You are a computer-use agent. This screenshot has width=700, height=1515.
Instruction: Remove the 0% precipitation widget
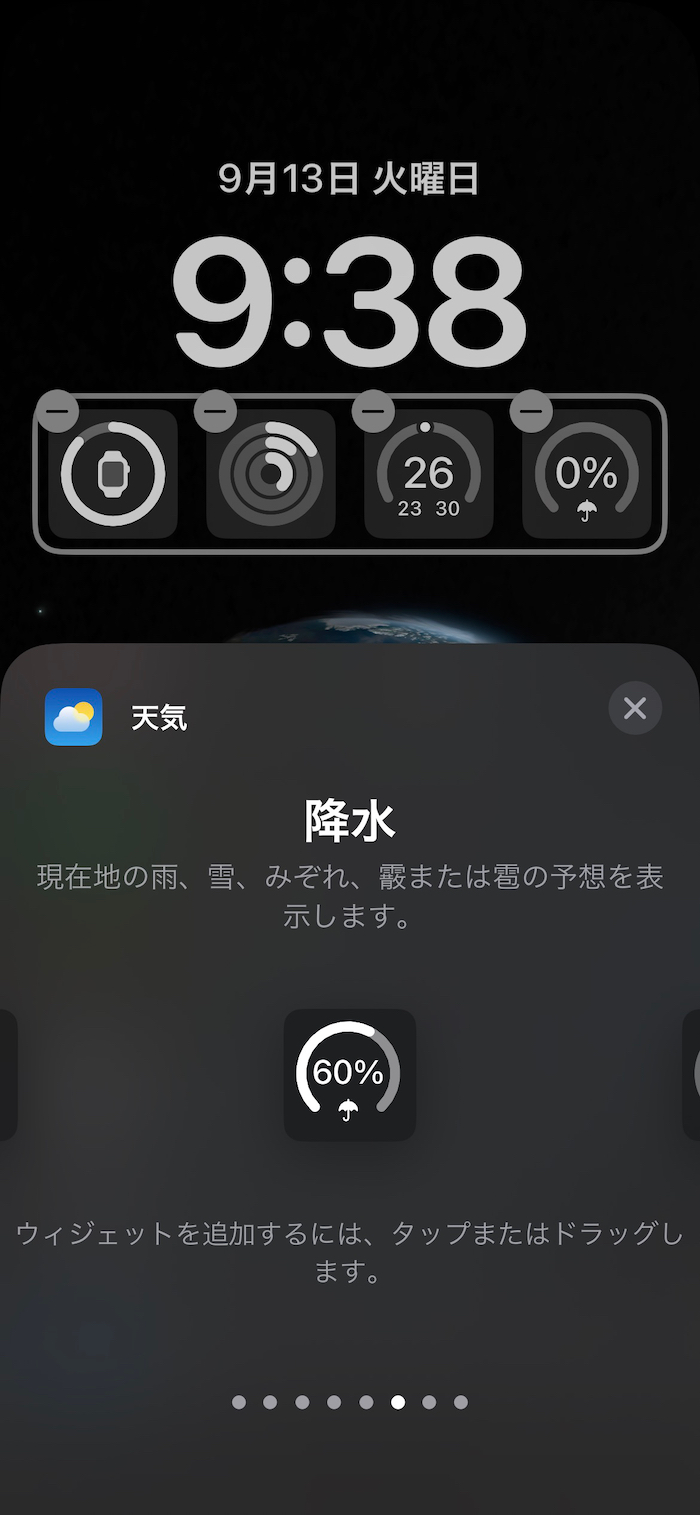531,411
